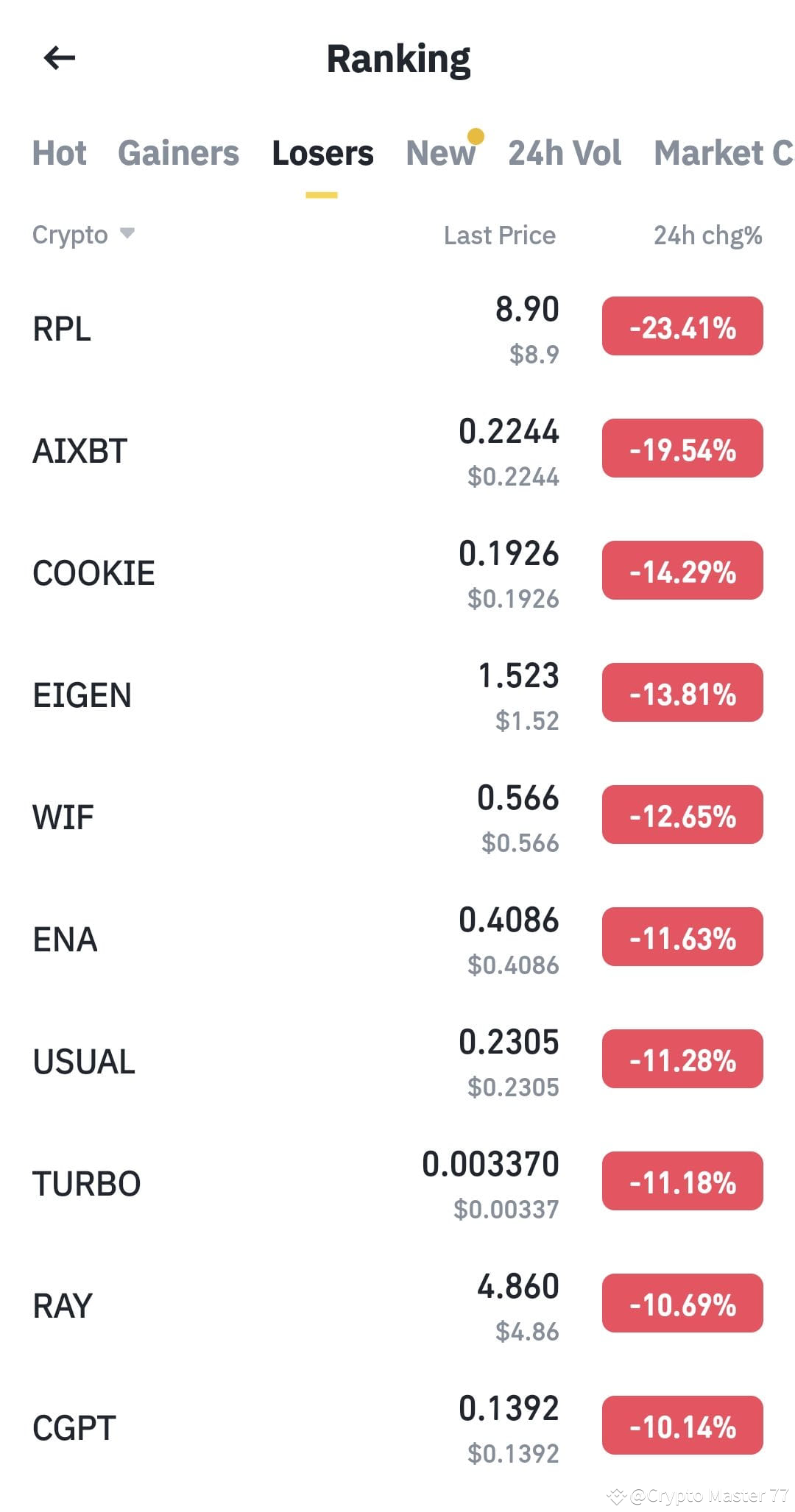Switch to the Hot tab
The height and width of the screenshot is (1512, 795).
pos(60,153)
